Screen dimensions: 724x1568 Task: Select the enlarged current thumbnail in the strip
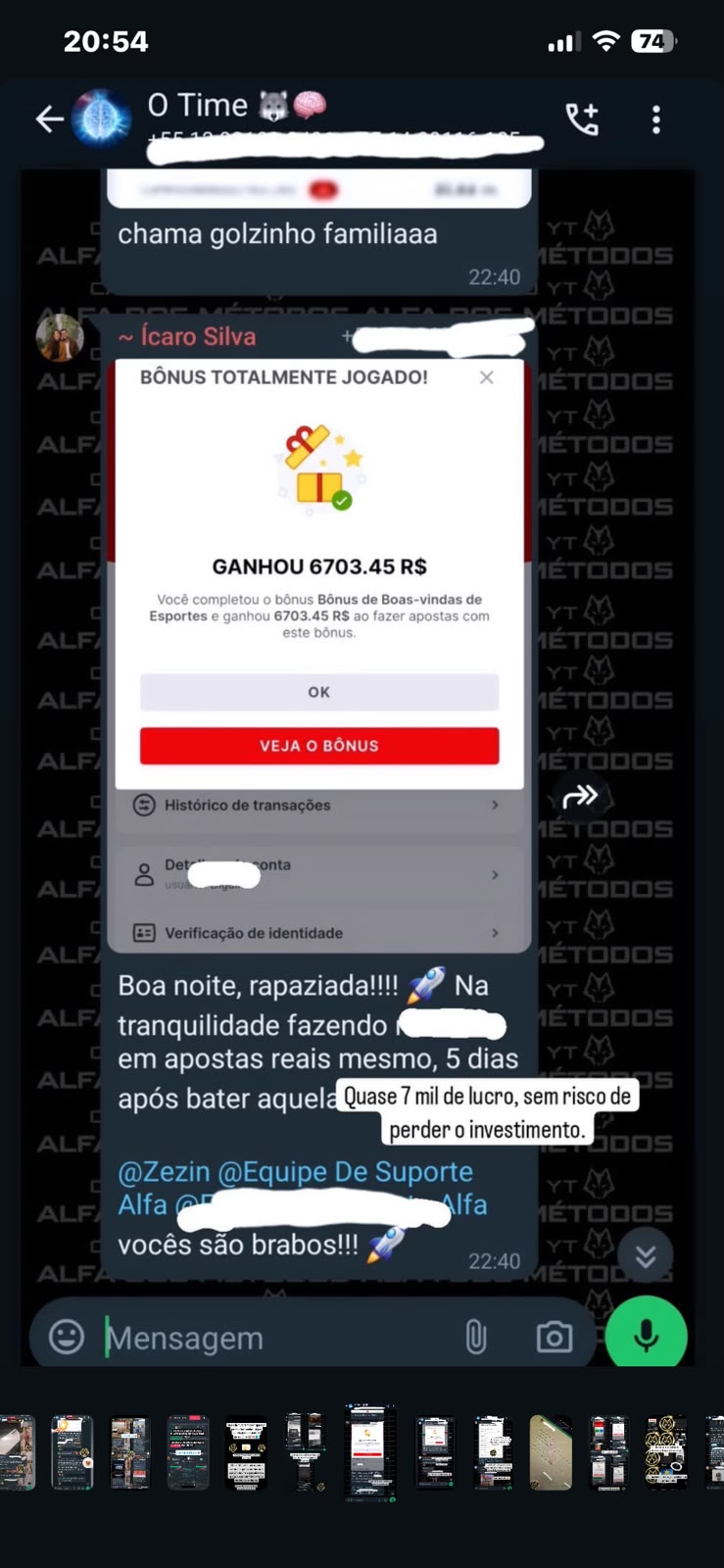click(x=370, y=1452)
